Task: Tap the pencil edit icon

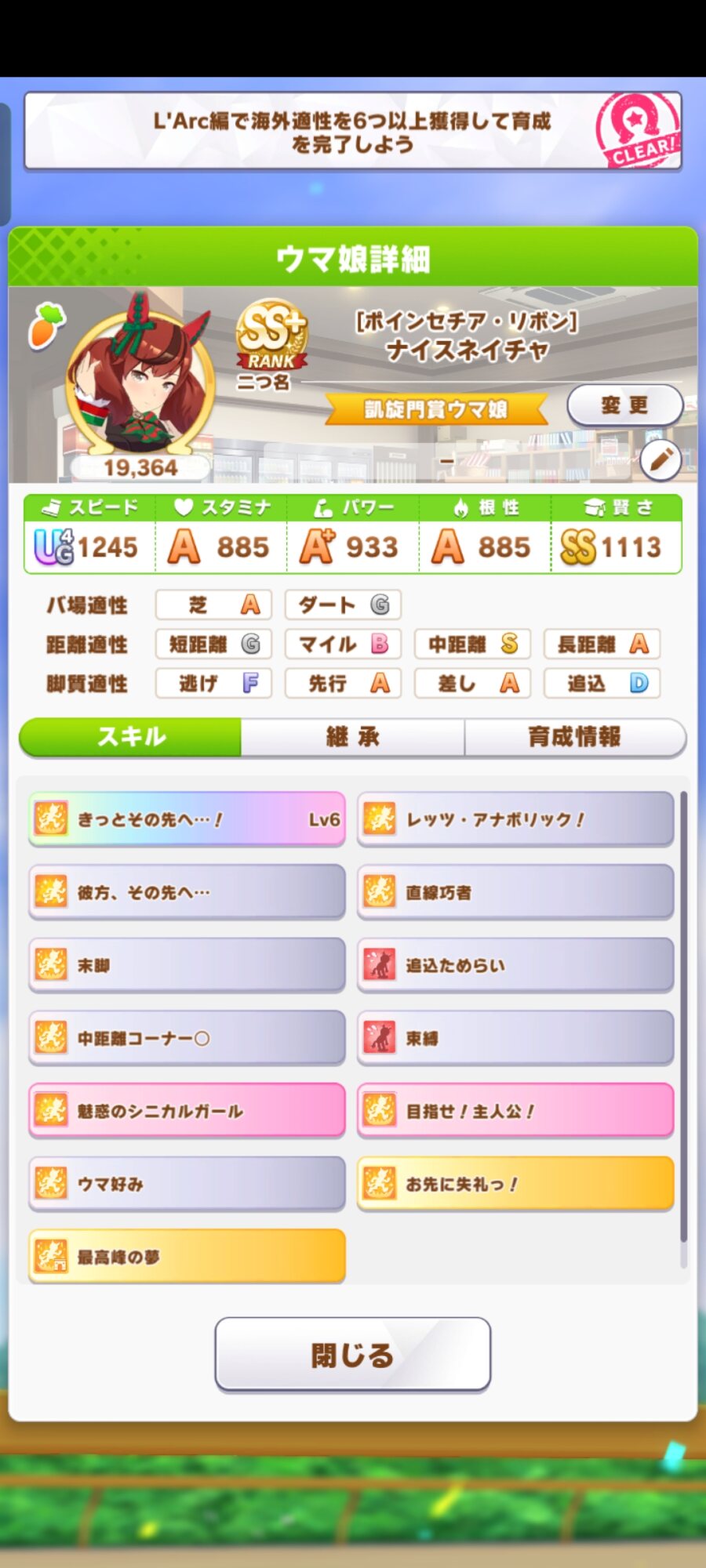Action: point(660,460)
